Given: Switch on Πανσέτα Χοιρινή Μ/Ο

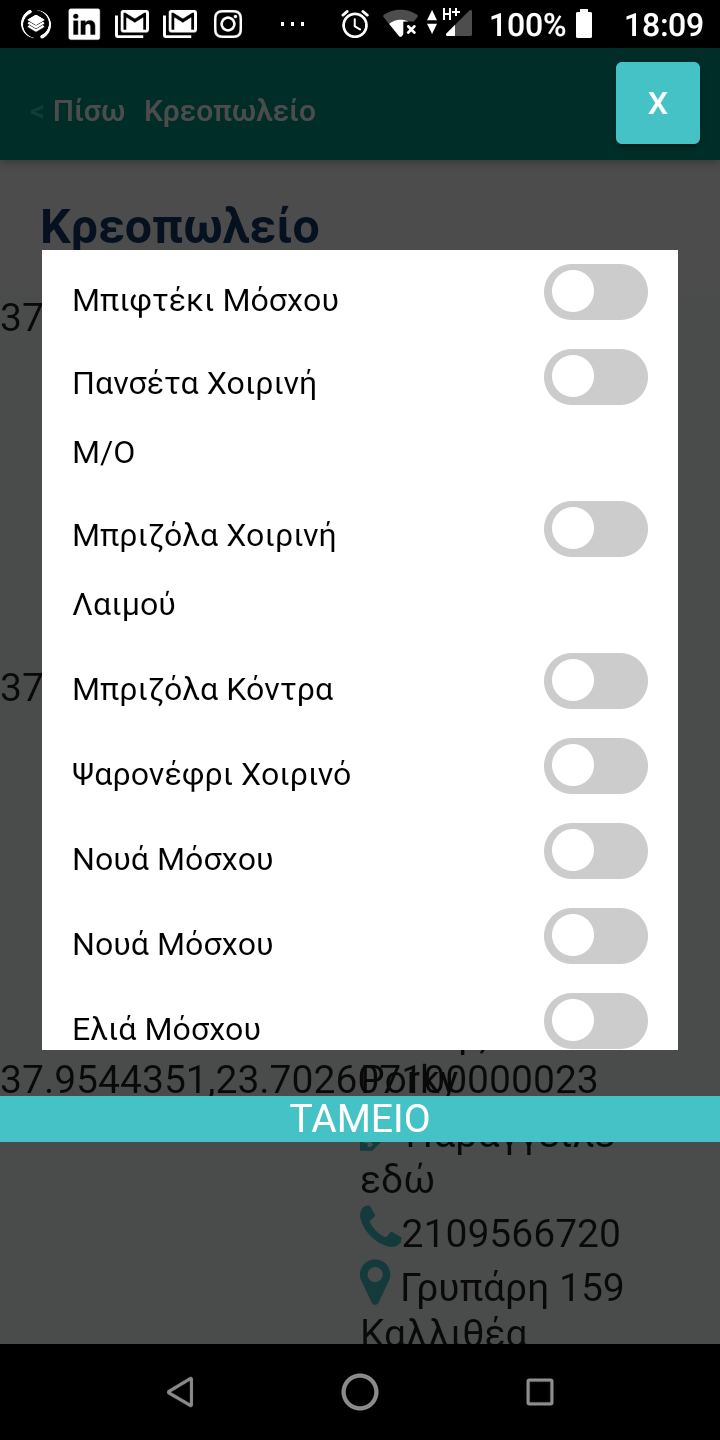Looking at the screenshot, I should [x=596, y=377].
